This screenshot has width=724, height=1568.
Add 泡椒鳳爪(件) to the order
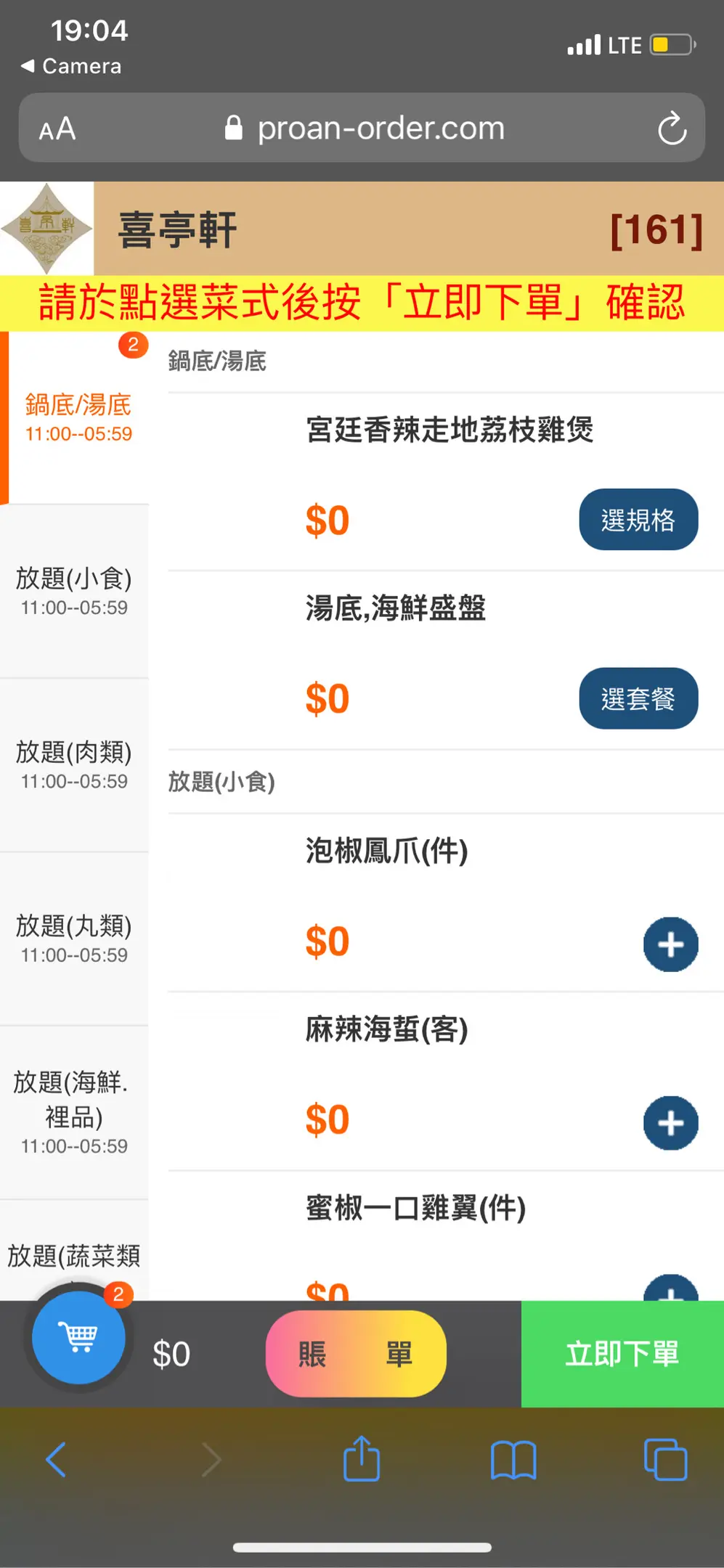pos(670,944)
